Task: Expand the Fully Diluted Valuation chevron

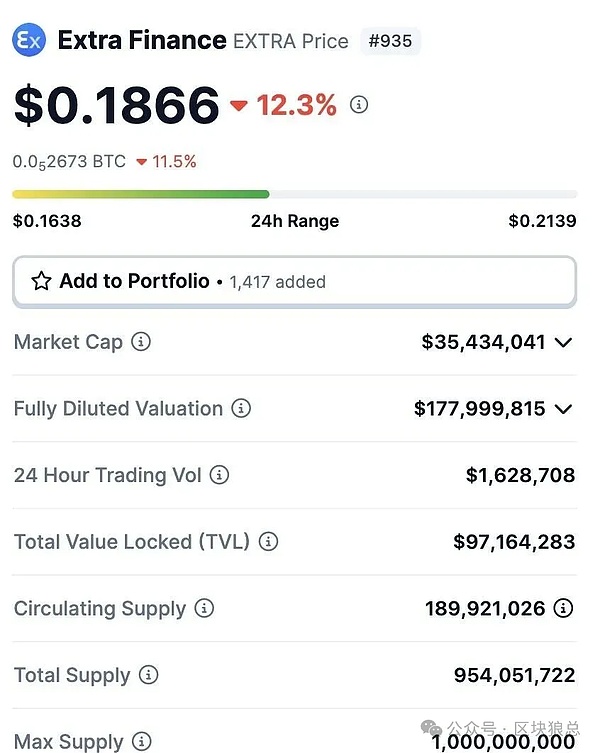Action: tap(563, 408)
